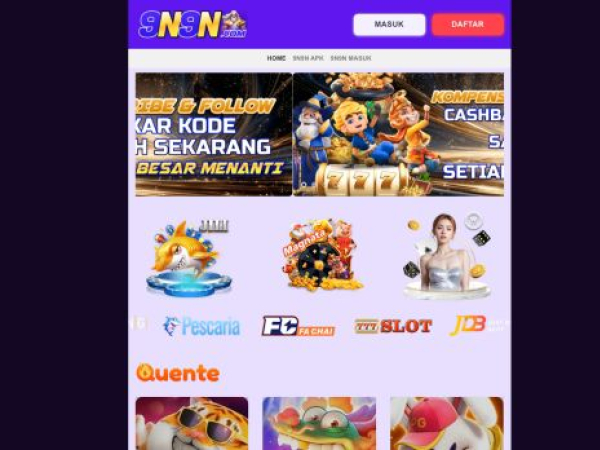The image size is (600, 450).
Task: Open the 9N9N APK link
Action: (307, 58)
